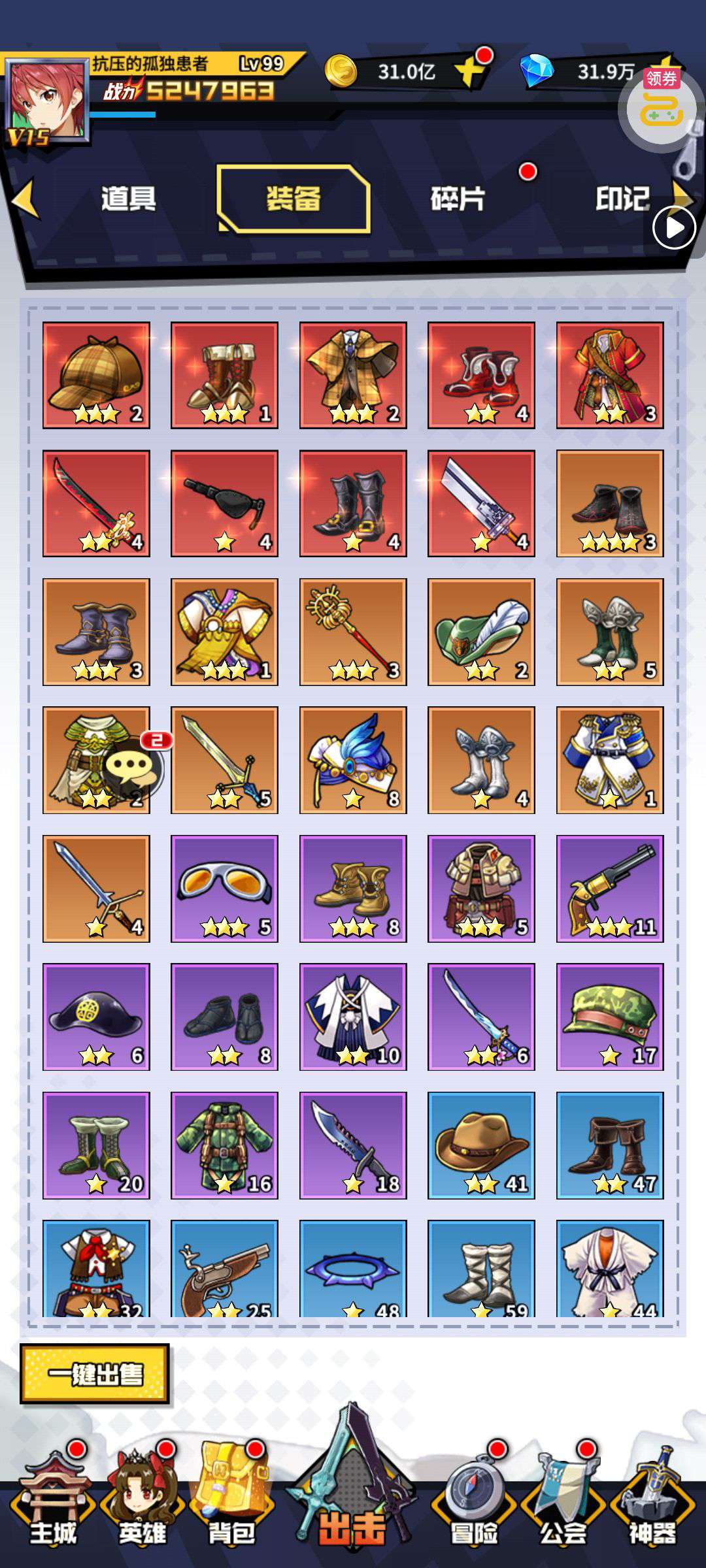The width and height of the screenshot is (706, 1568).
Task: Select the camouflage cap item
Action: [x=610, y=1017]
